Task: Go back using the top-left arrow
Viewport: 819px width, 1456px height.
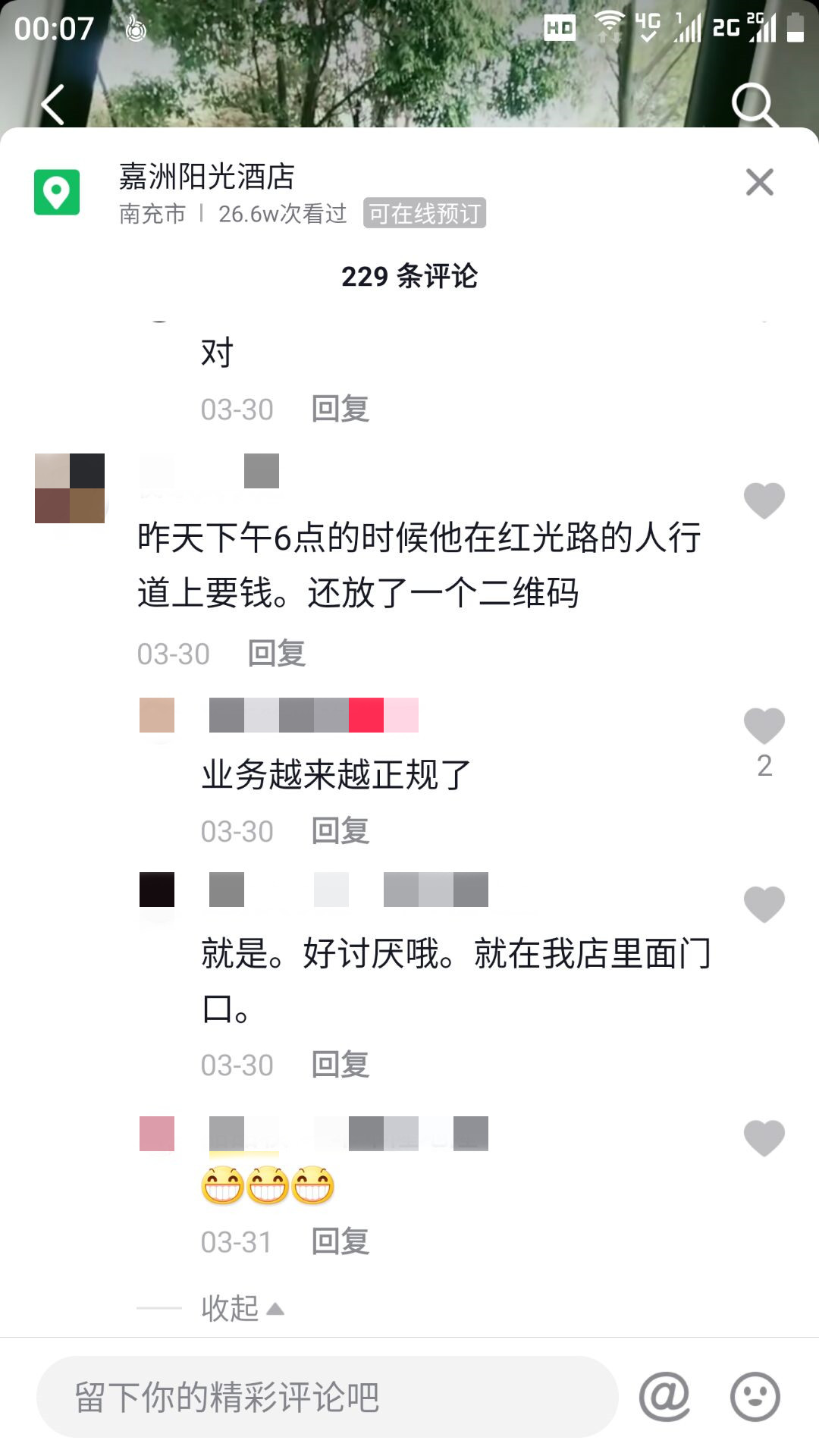Action: tap(53, 105)
